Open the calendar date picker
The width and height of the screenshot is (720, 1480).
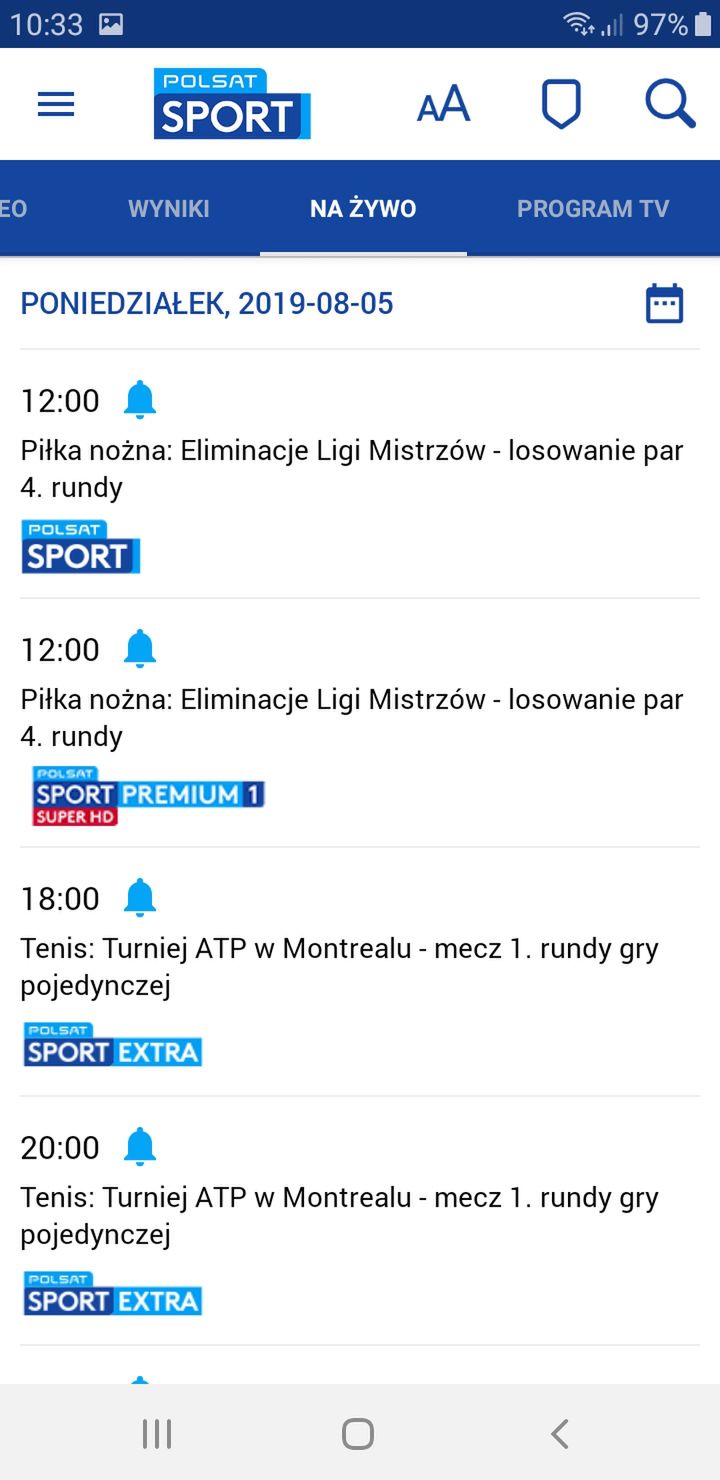coord(665,304)
